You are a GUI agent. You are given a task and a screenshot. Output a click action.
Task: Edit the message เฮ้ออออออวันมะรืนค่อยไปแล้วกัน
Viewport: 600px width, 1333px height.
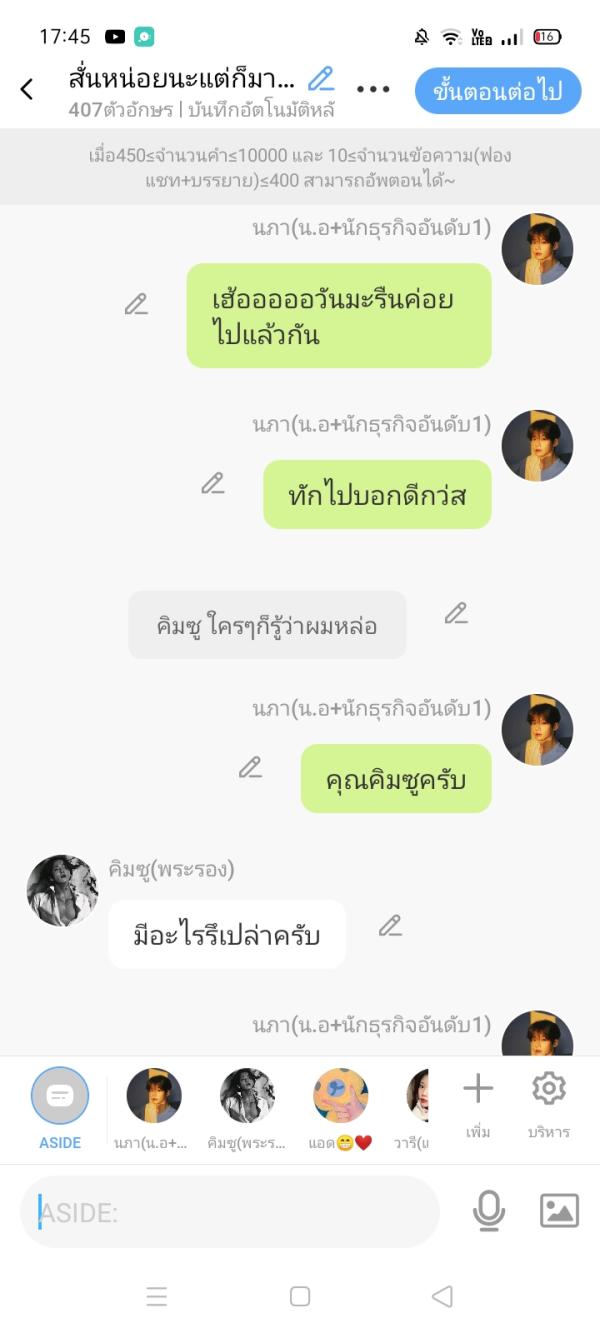pyautogui.click(x=137, y=305)
